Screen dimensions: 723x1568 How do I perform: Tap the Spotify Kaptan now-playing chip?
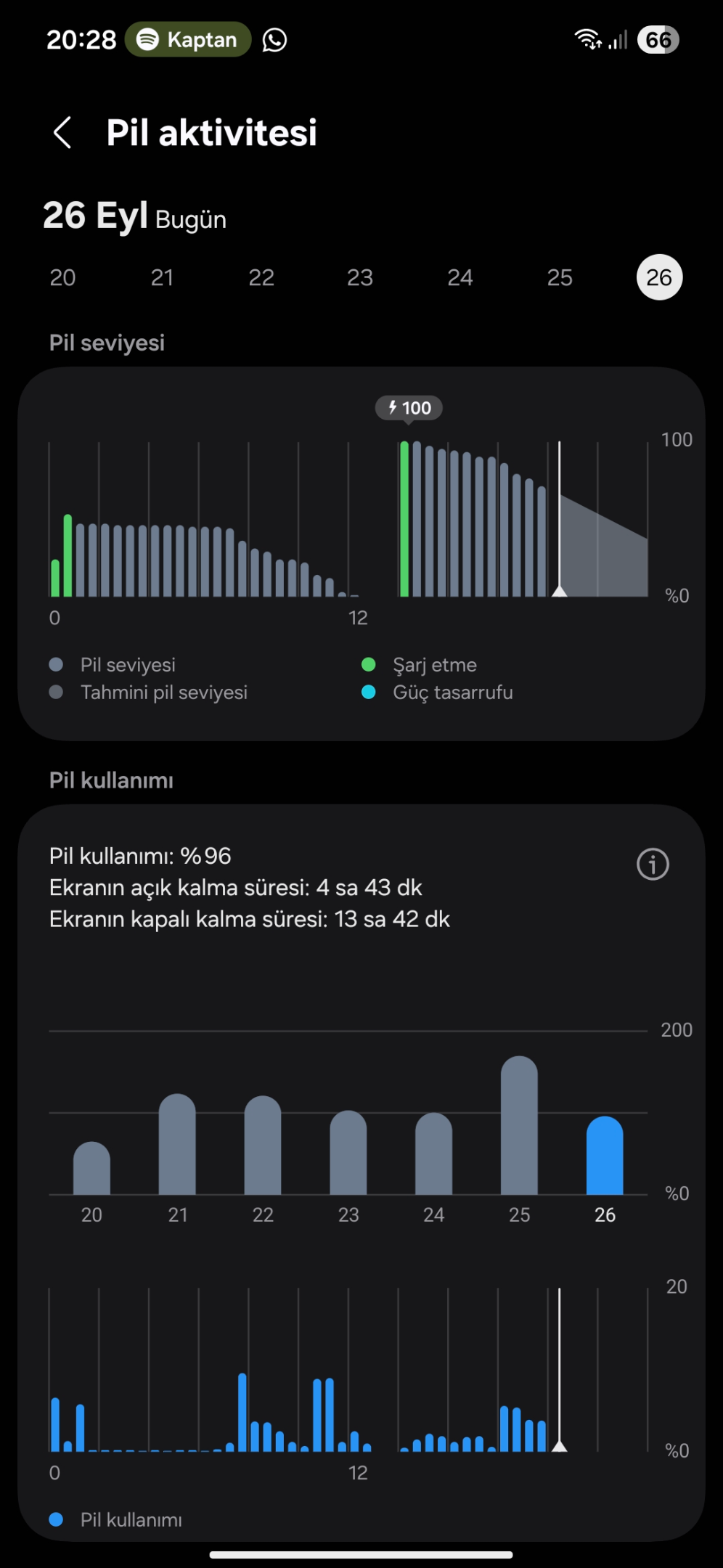point(188,39)
